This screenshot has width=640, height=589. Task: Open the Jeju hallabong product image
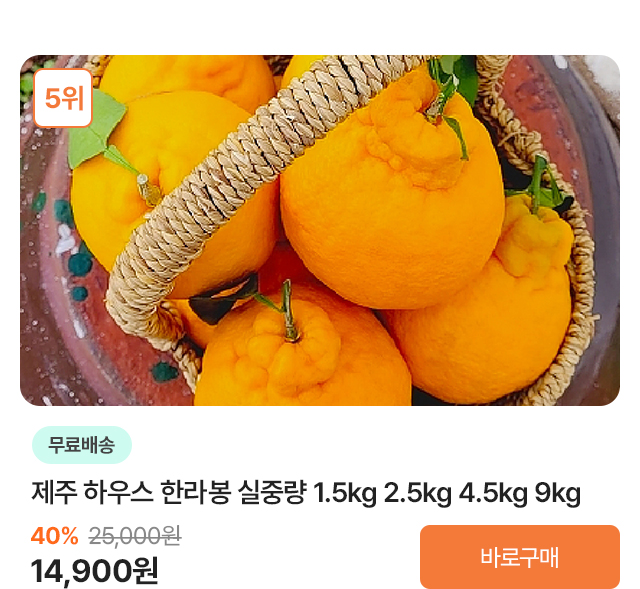click(x=320, y=230)
